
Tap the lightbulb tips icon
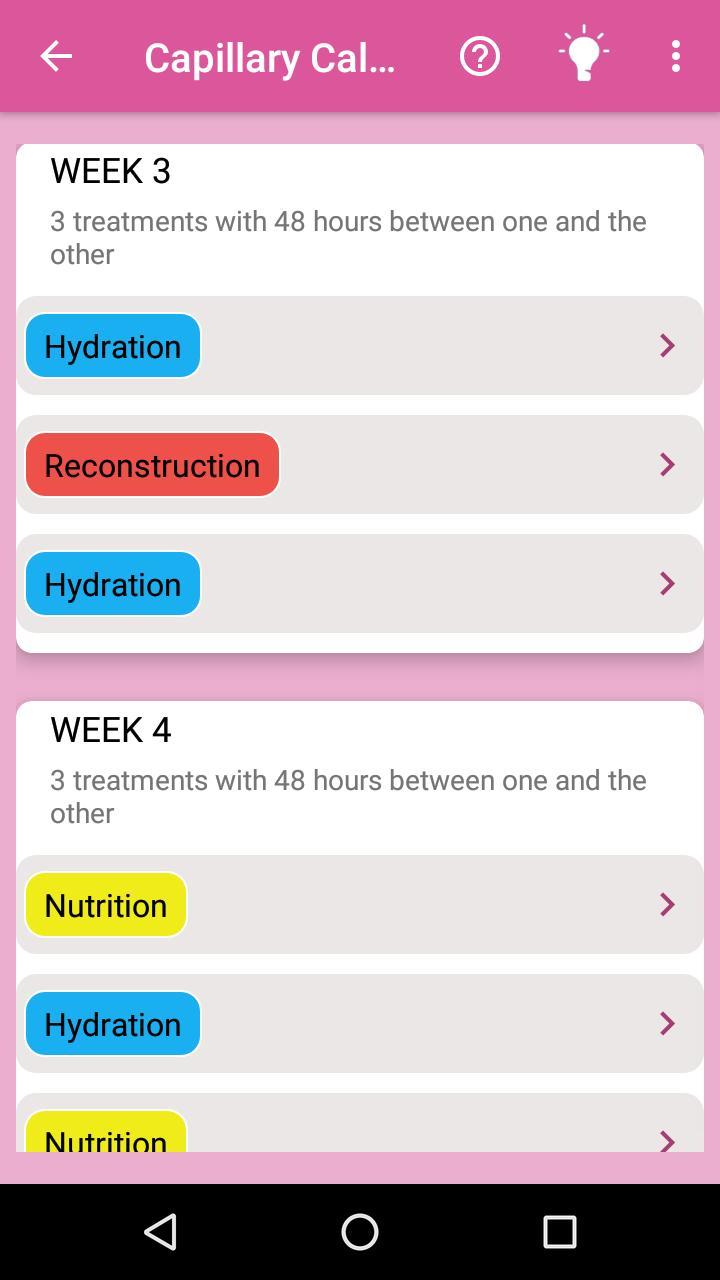coord(583,56)
